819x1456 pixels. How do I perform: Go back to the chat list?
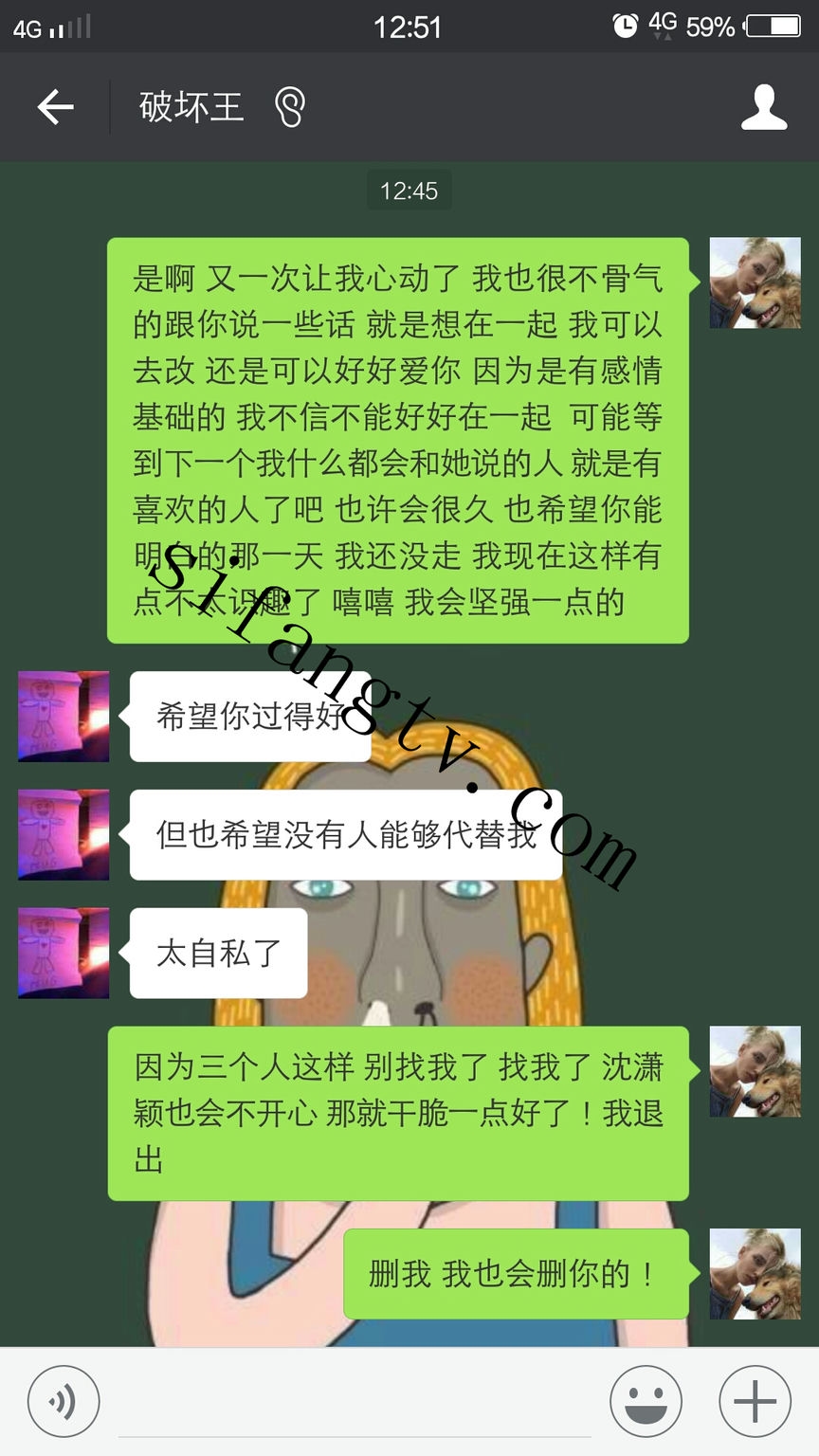55,107
